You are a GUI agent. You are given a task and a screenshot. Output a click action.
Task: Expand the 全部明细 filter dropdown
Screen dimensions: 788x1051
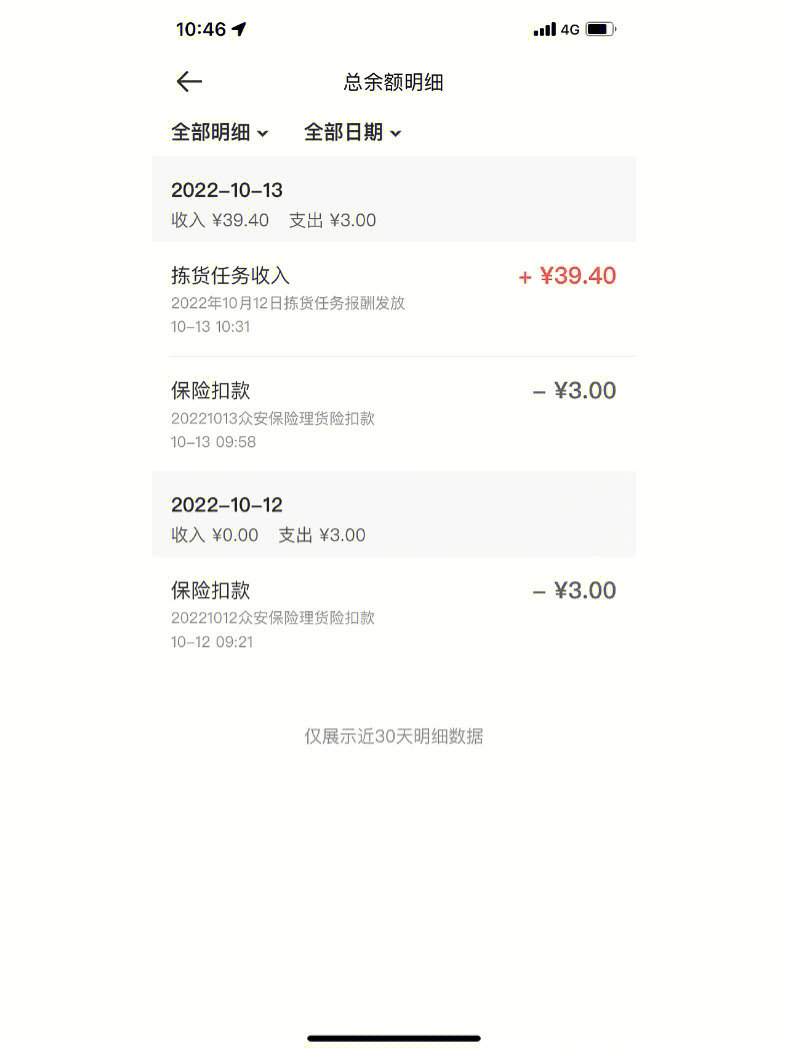coord(220,132)
